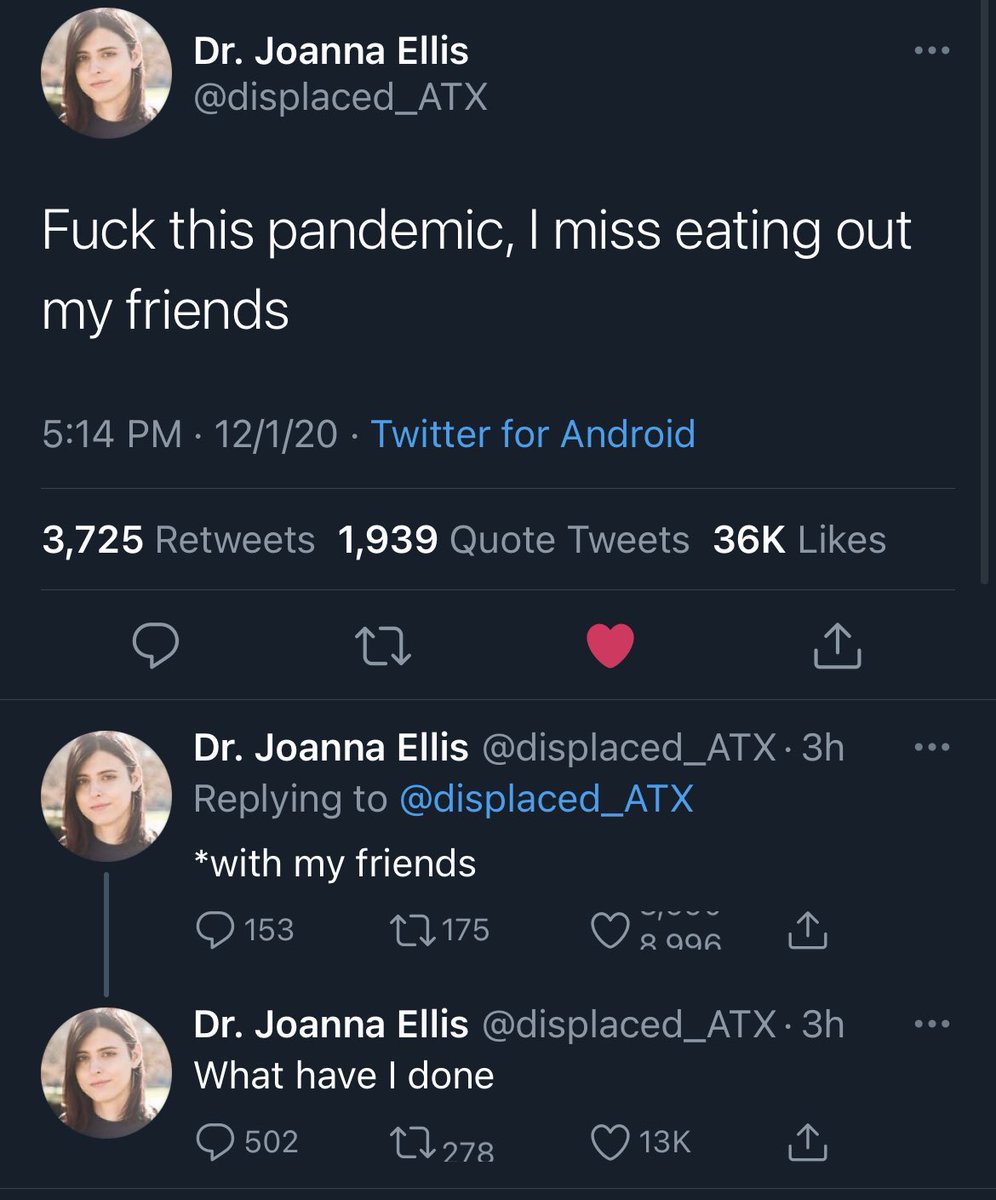
Task: Open the @displaced_ATX mention after Replying to
Action: 545,798
